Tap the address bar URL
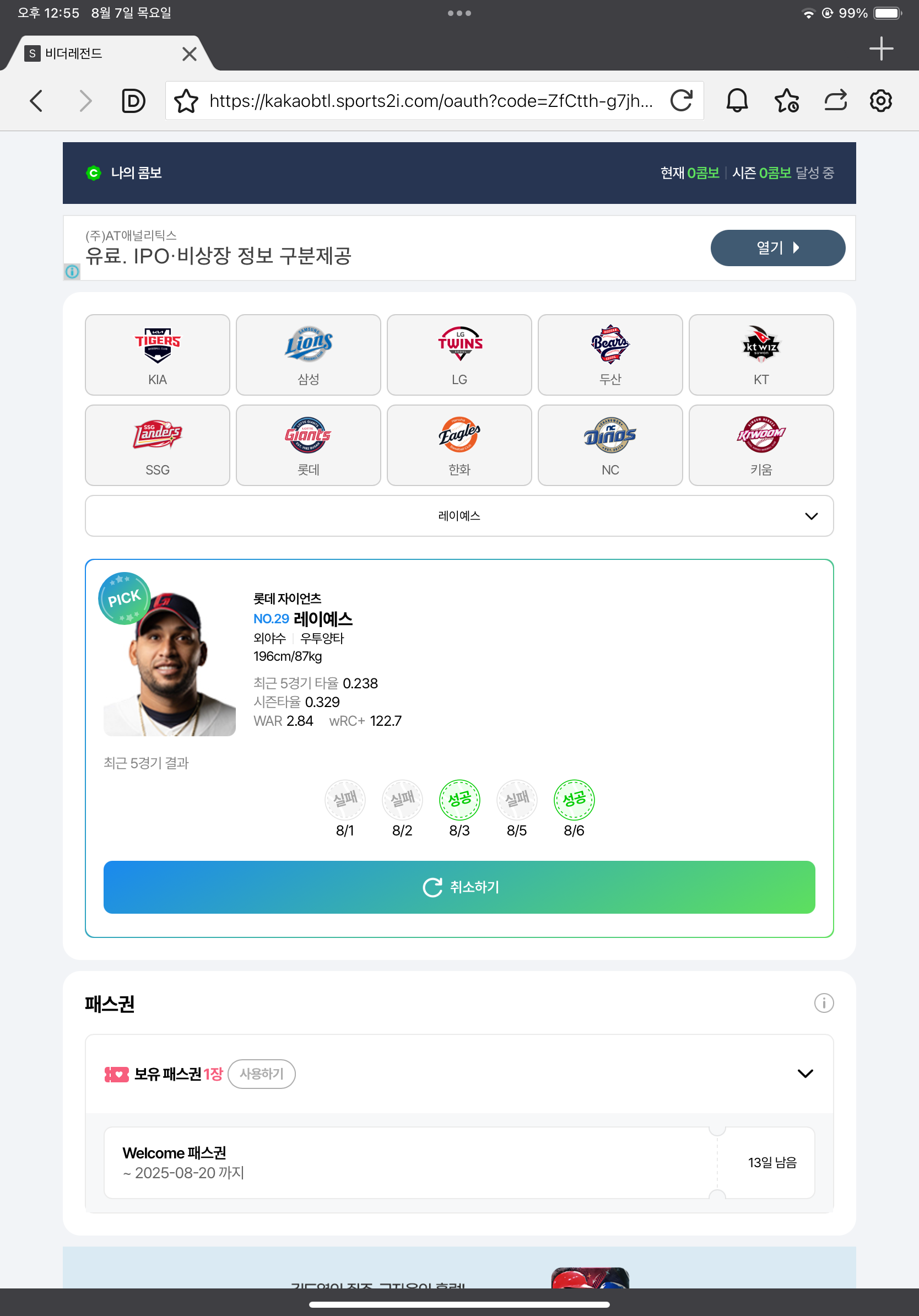The image size is (919, 1316). click(x=431, y=101)
